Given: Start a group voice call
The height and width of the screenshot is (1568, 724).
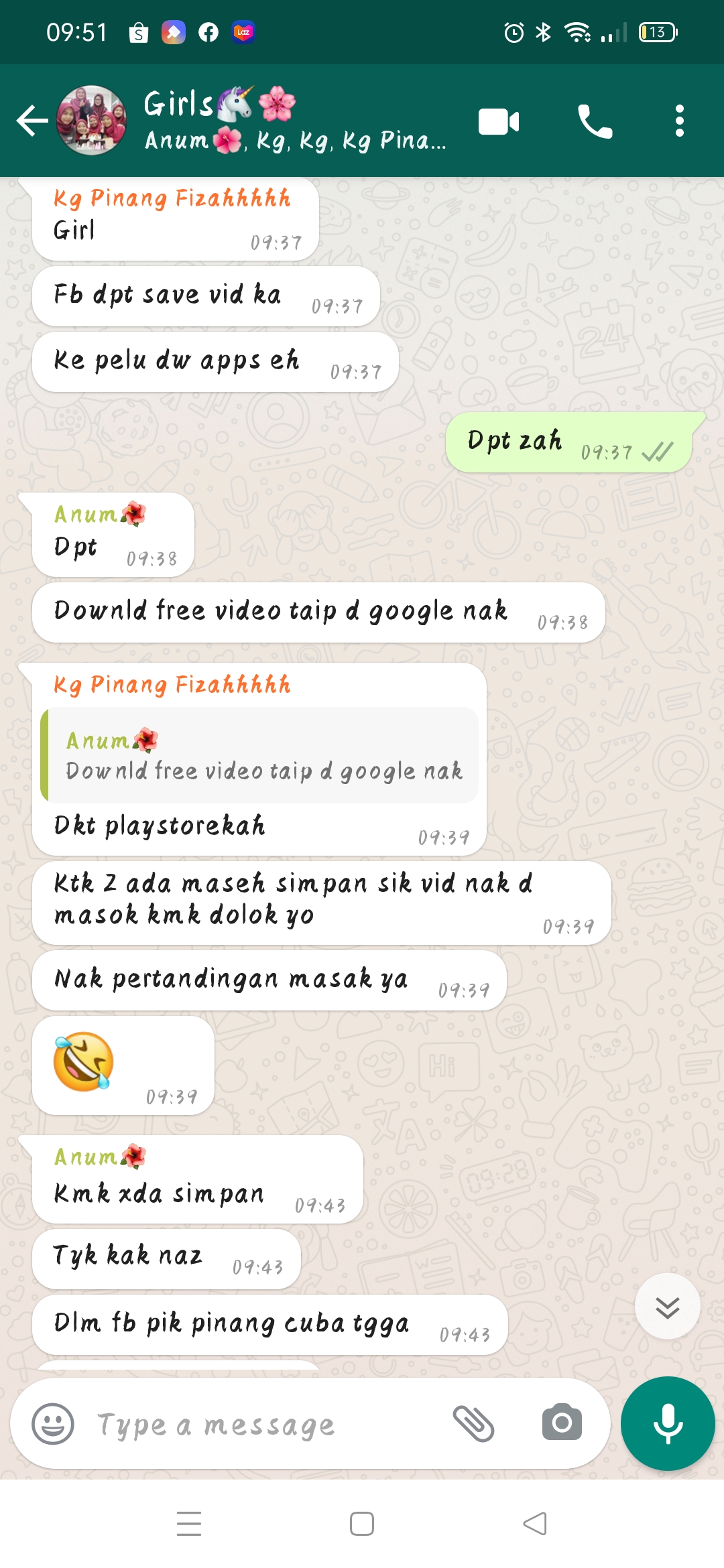Looking at the screenshot, I should [595, 121].
